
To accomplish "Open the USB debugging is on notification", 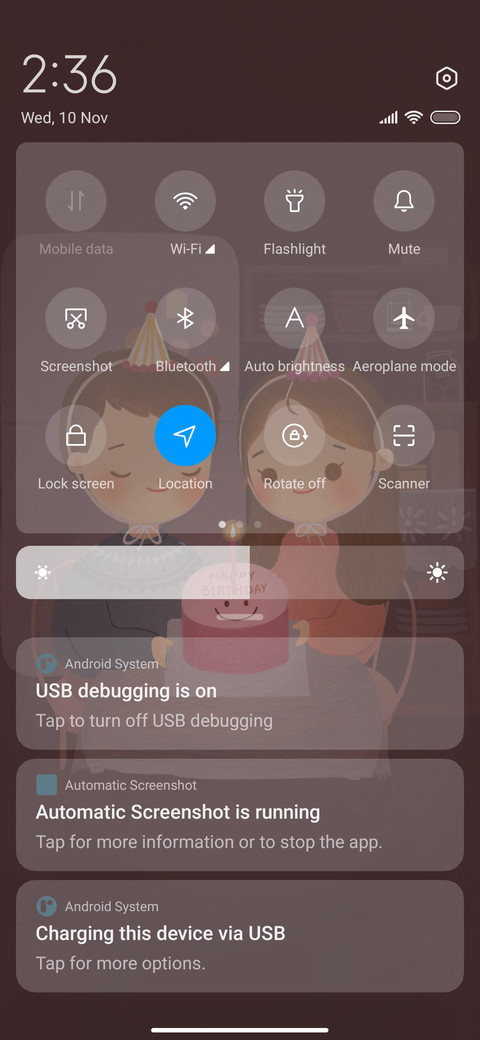I will click(240, 694).
